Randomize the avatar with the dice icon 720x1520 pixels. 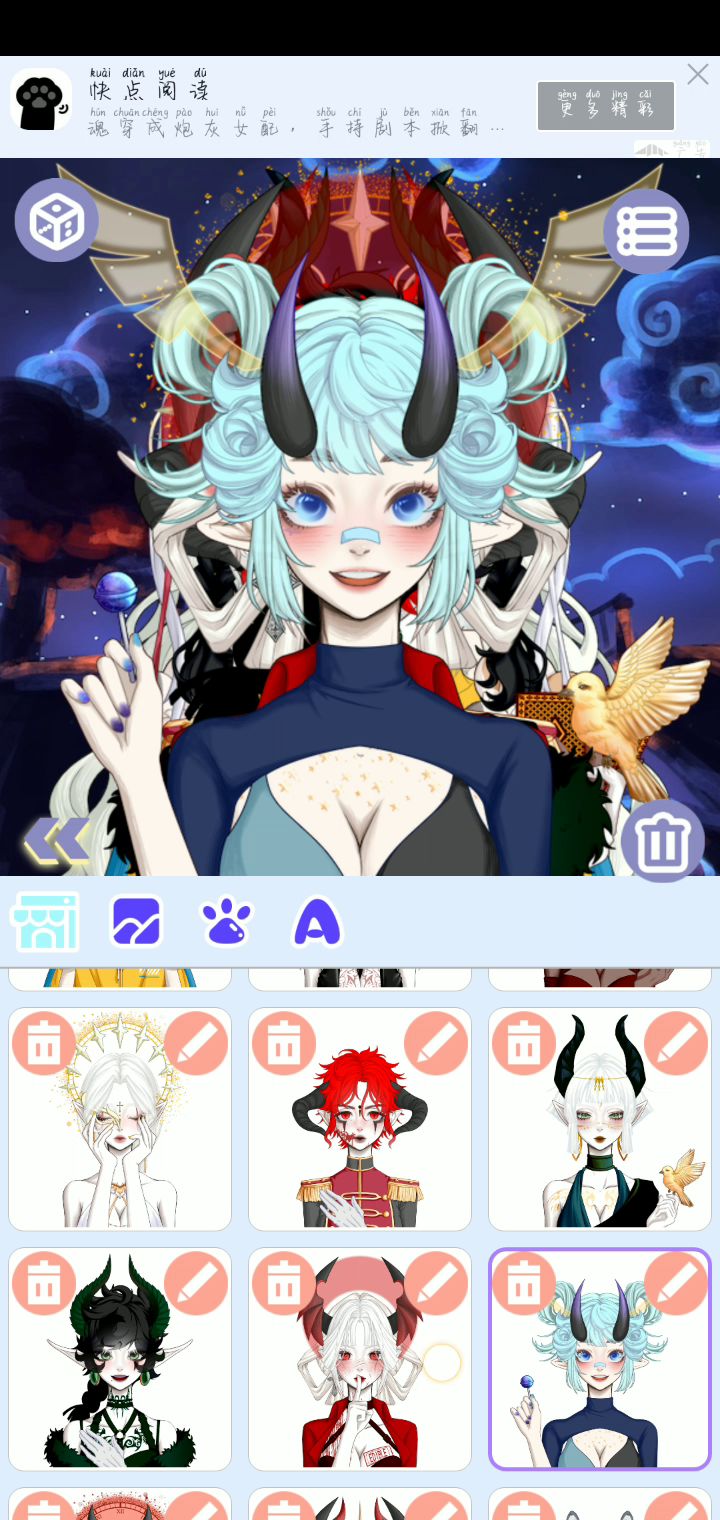pos(56,221)
